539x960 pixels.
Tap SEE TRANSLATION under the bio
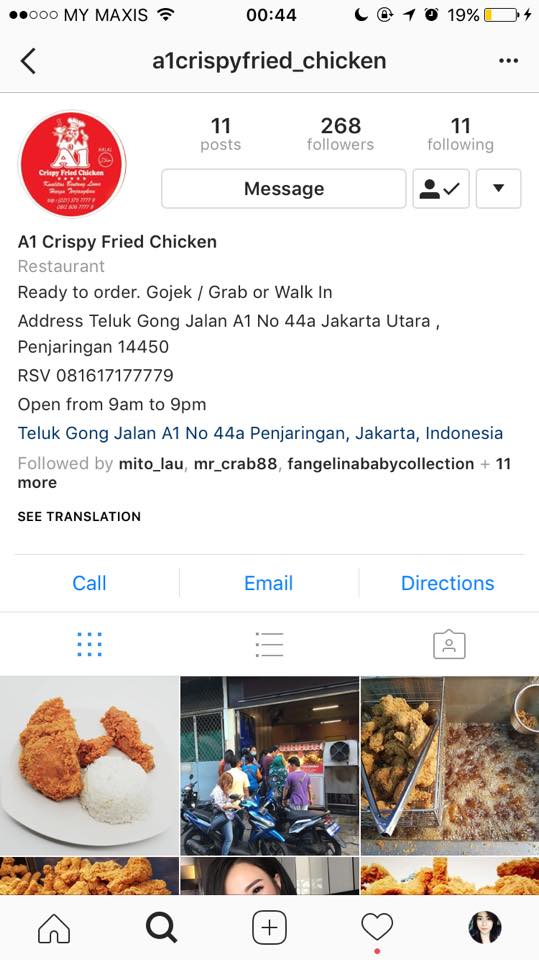pos(79,516)
